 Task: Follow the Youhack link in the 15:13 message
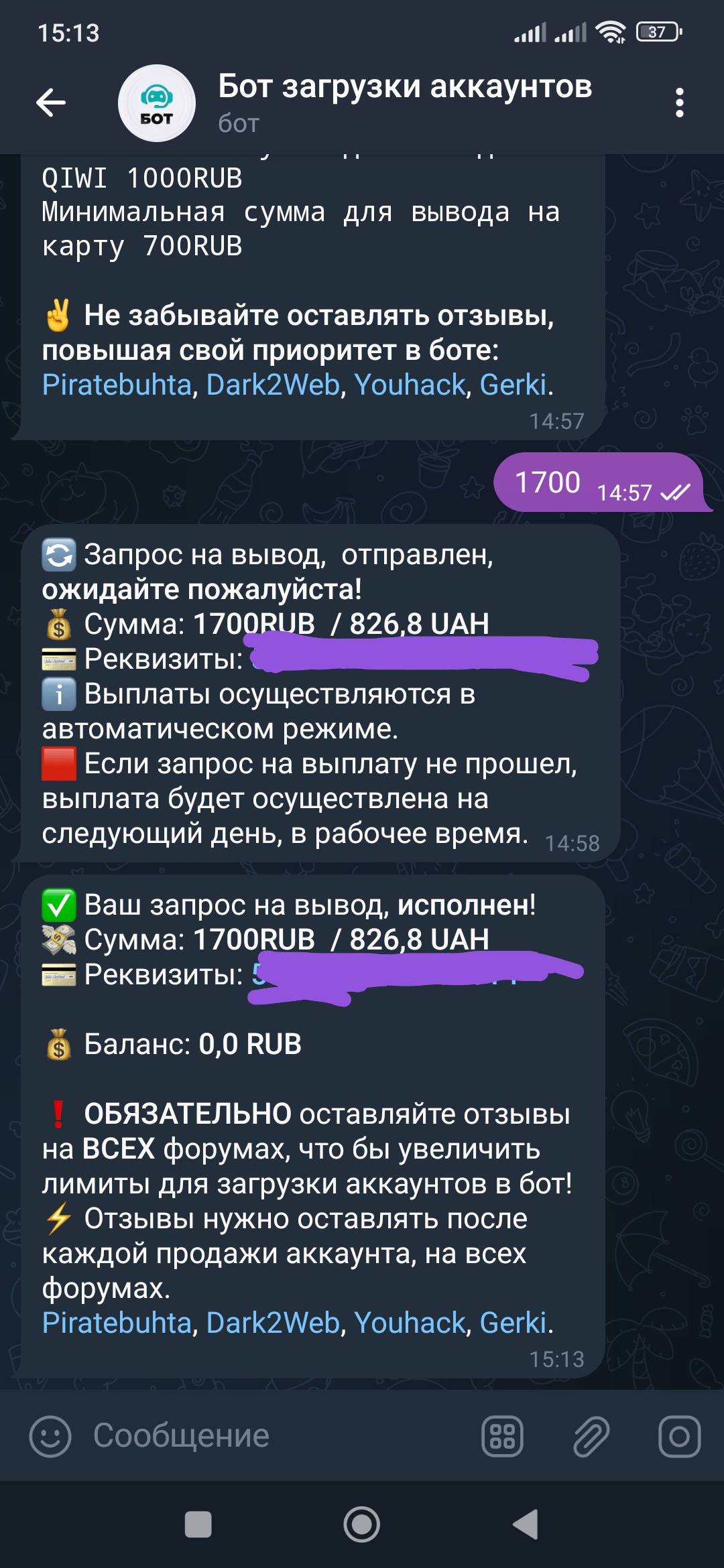(x=409, y=1323)
